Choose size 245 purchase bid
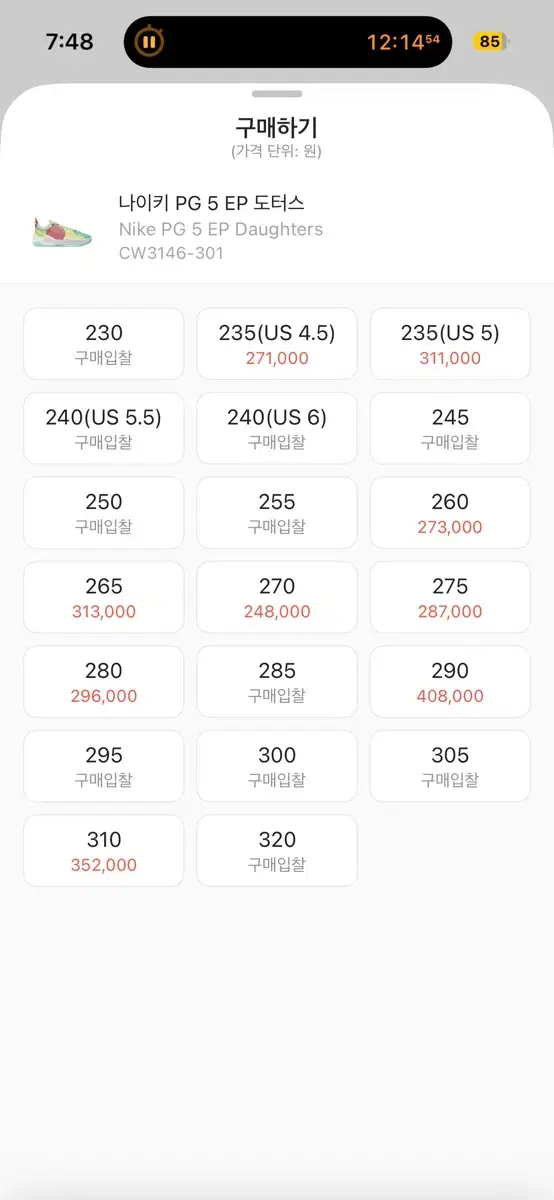554x1200 pixels. click(x=450, y=428)
